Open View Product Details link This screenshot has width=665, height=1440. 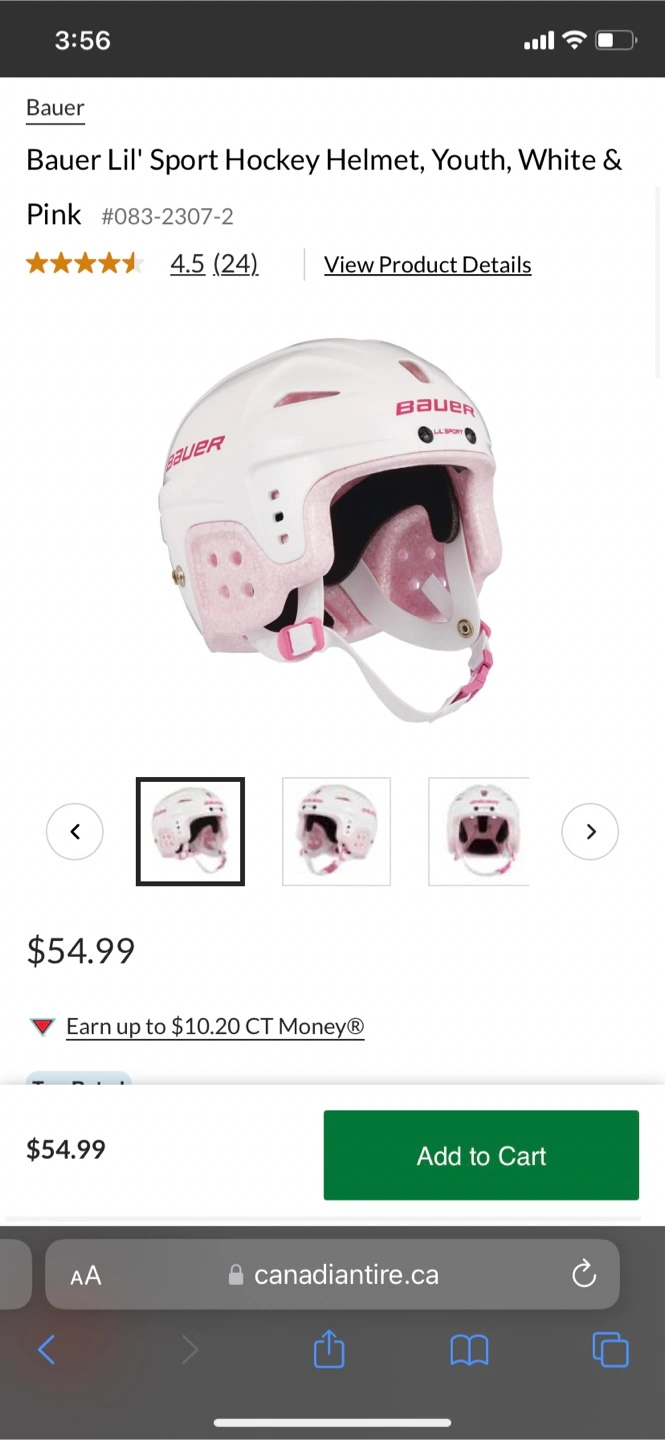point(427,265)
